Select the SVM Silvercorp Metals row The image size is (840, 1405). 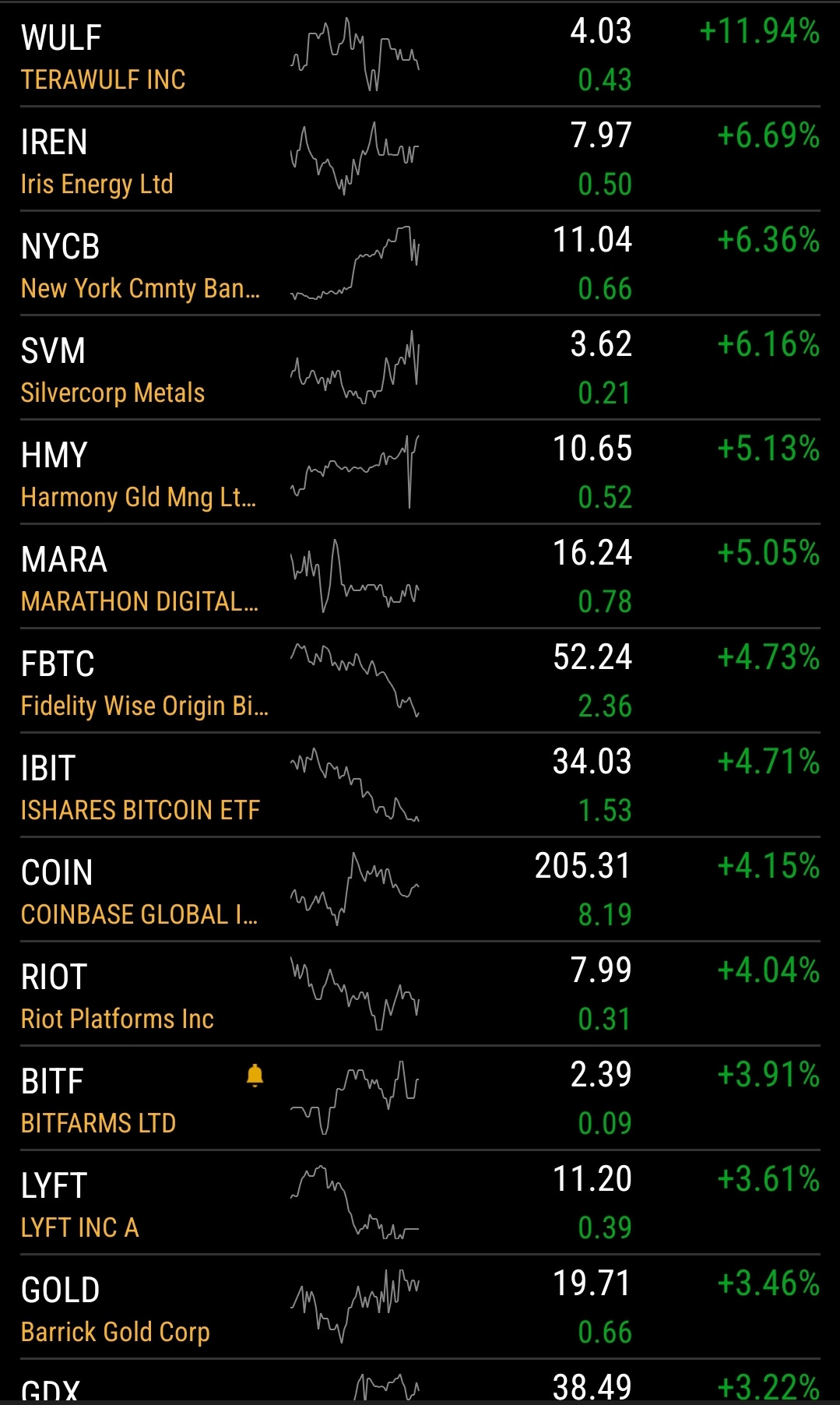(420, 368)
